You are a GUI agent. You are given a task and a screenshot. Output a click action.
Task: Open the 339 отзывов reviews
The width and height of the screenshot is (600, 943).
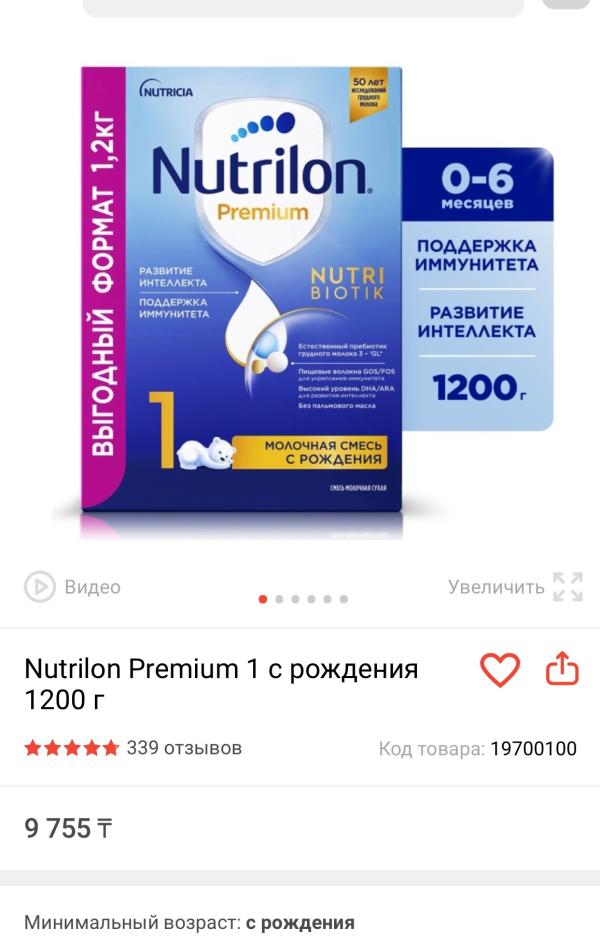pyautogui.click(x=183, y=748)
